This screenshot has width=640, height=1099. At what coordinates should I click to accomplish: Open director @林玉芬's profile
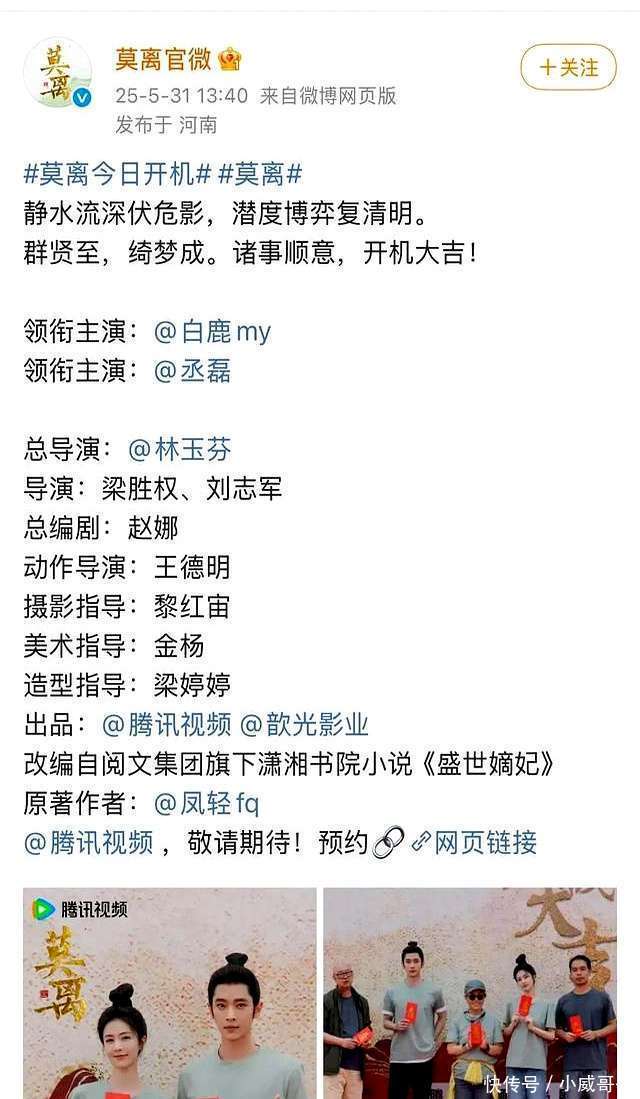[179, 449]
